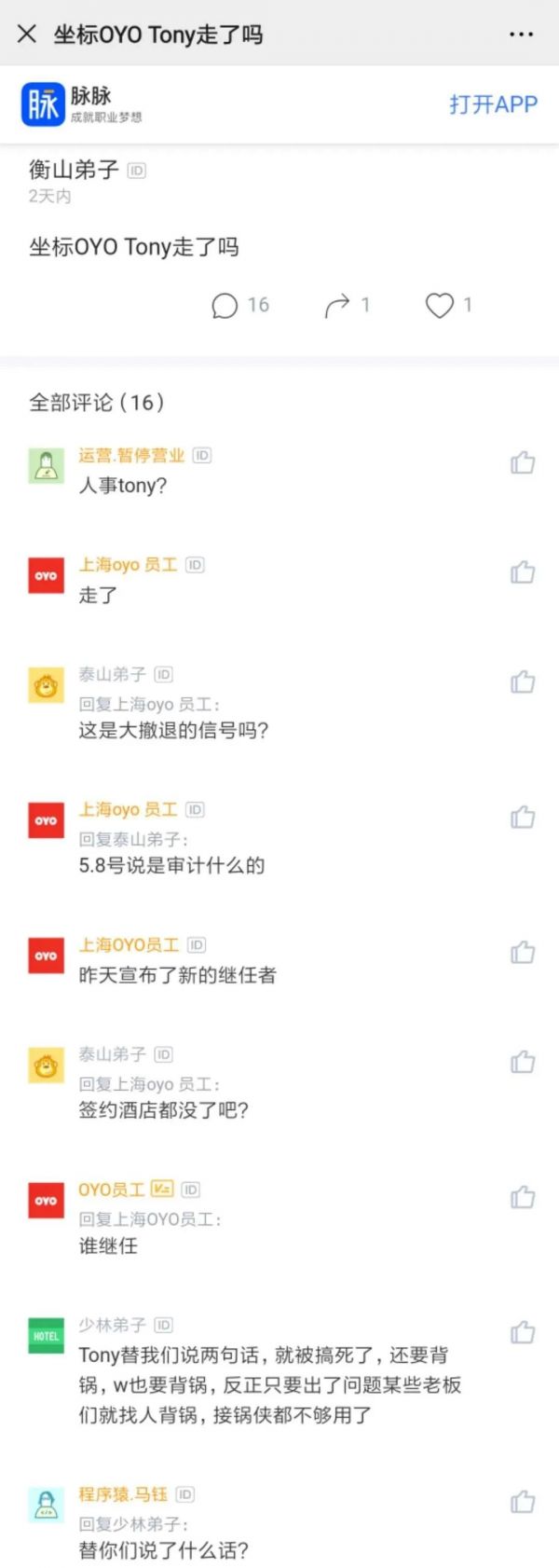Like 少林弟子's comment about Tony
Image resolution: width=559 pixels, height=1568 pixels.
click(x=522, y=1333)
